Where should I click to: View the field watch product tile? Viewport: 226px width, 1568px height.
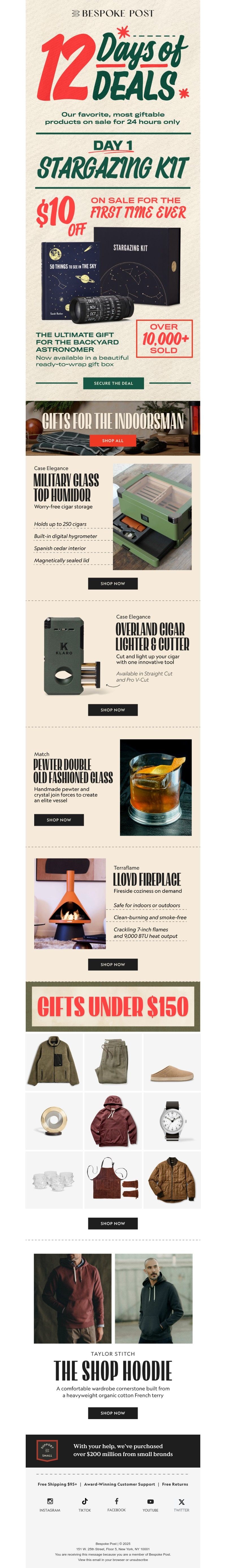(171, 1121)
